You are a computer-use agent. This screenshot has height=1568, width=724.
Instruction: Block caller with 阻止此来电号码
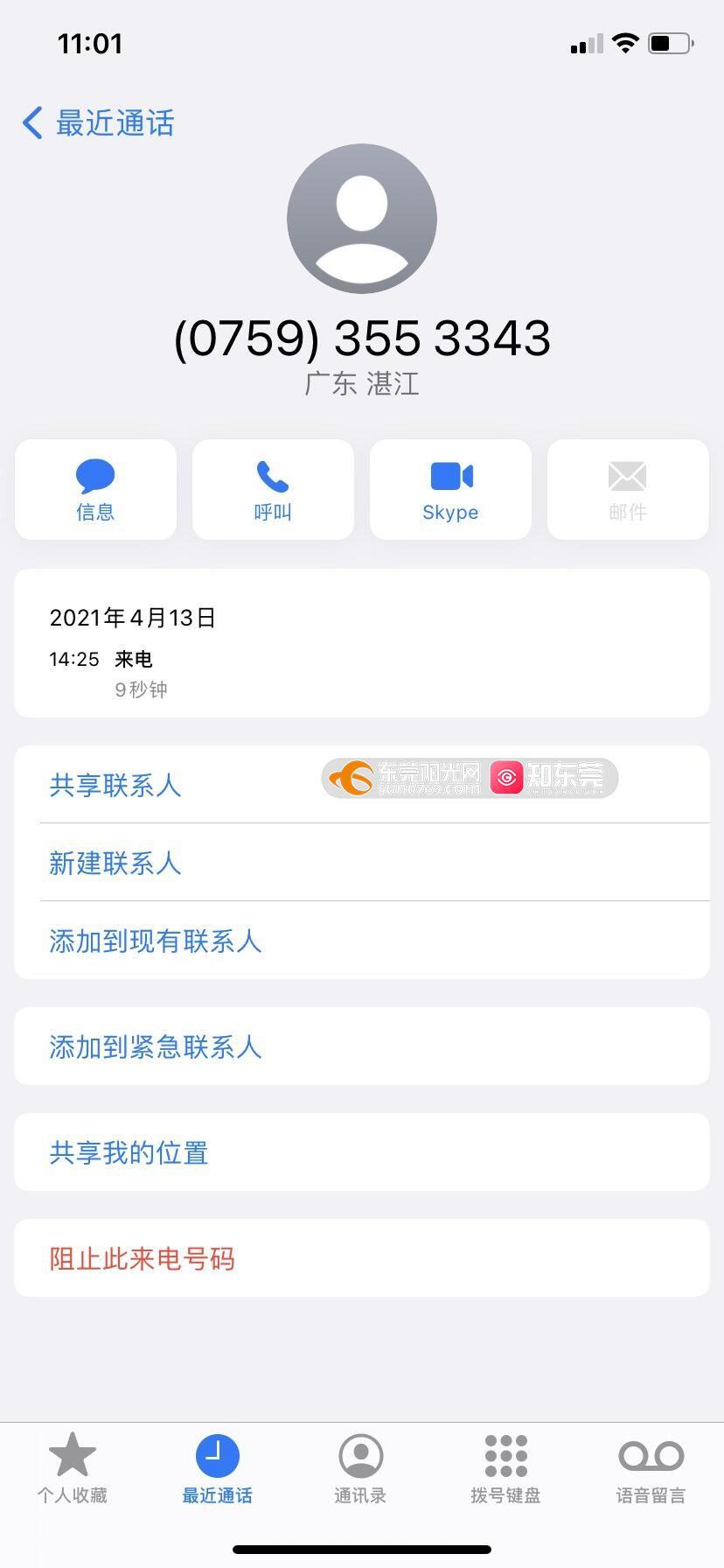[x=362, y=1258]
